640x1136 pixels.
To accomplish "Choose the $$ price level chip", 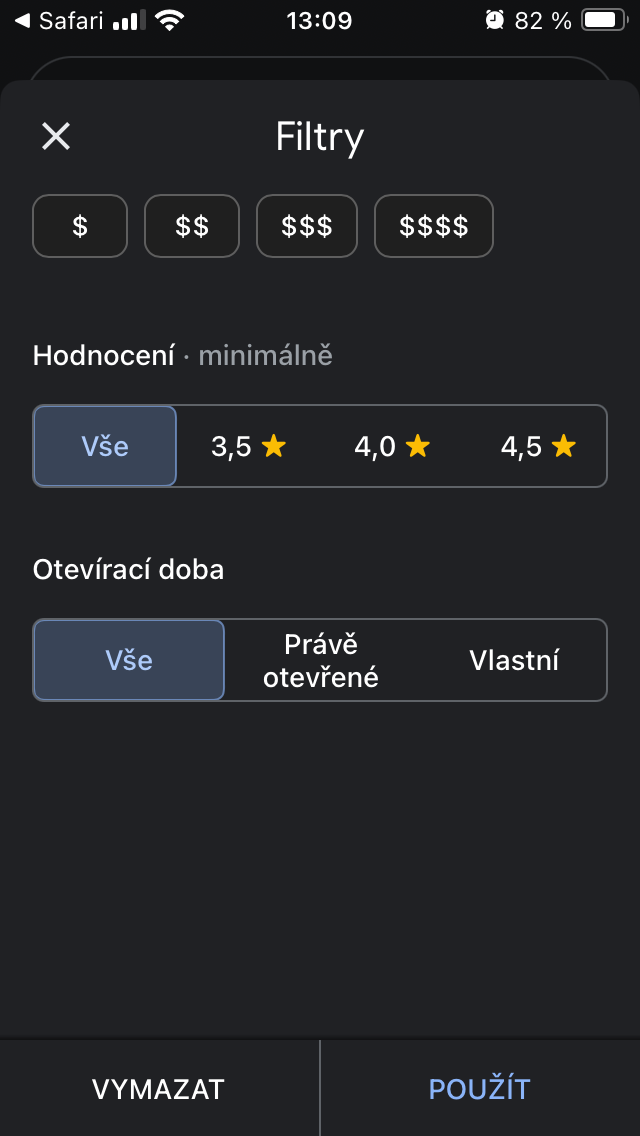I will [192, 226].
